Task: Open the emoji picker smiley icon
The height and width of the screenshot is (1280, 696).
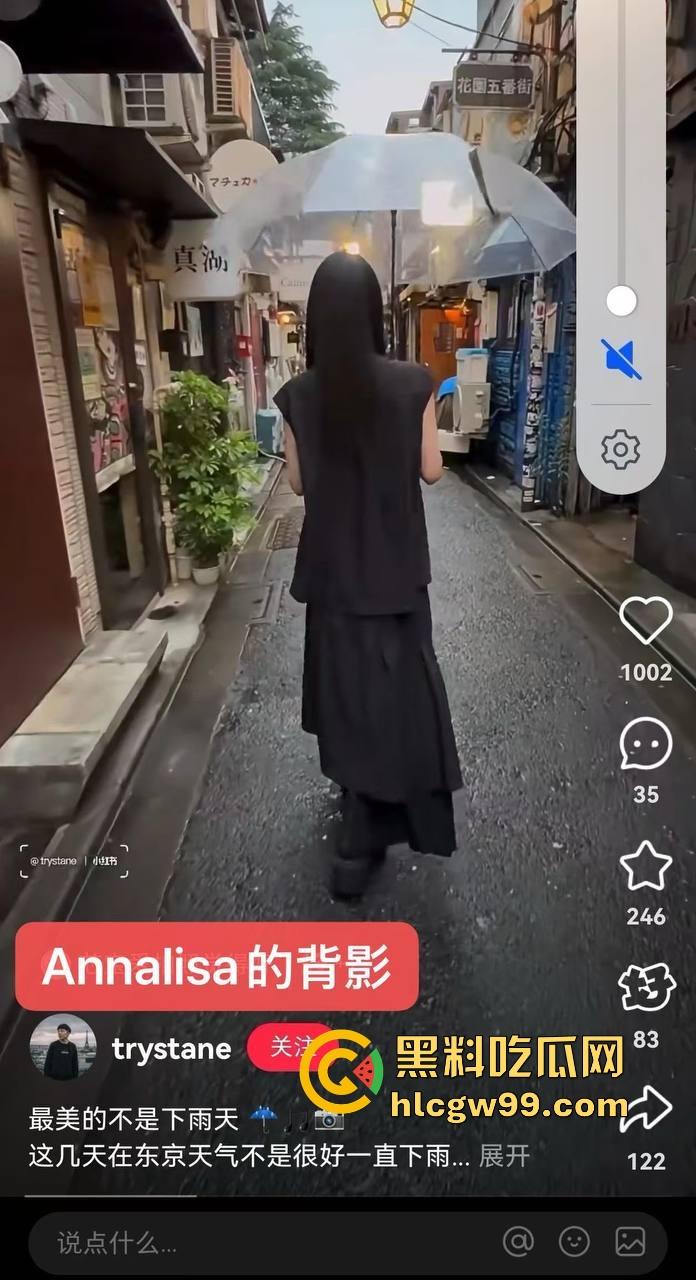Action: click(x=574, y=1242)
